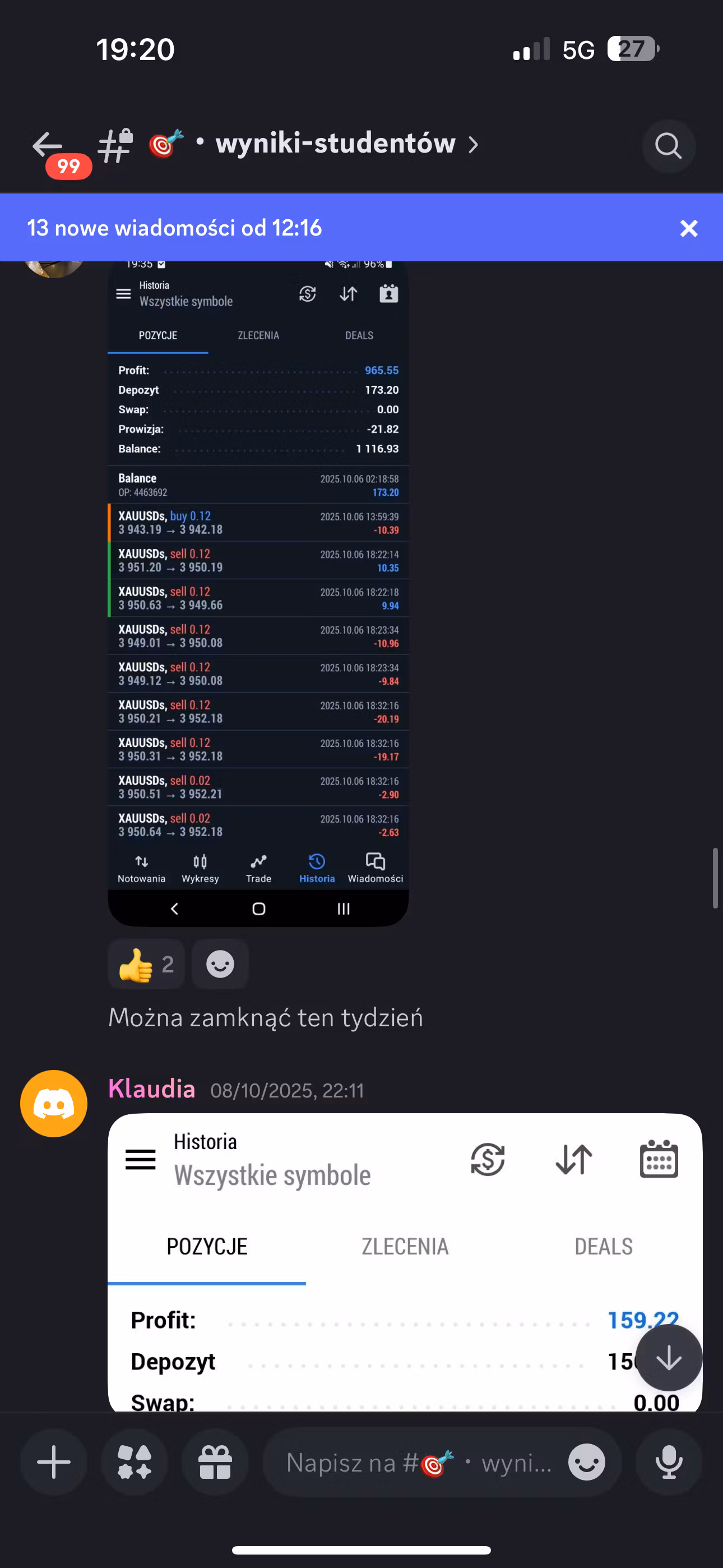723x1568 pixels.
Task: Open the apps launcher button
Action: point(135,1462)
